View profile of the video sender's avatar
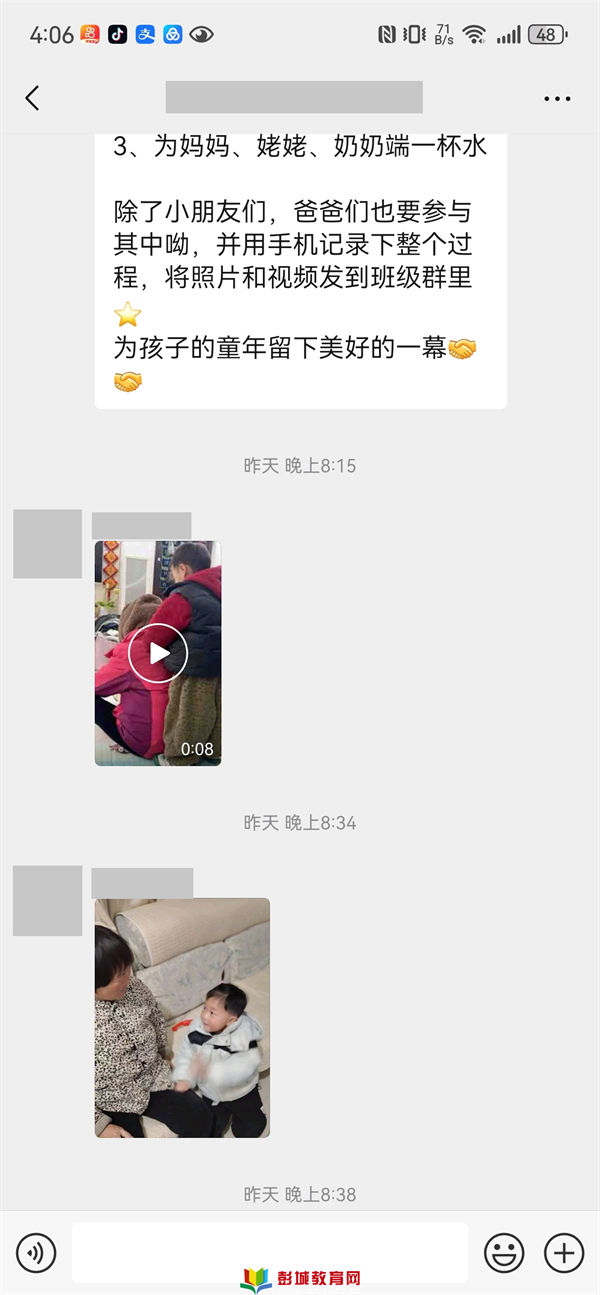 pos(47,544)
